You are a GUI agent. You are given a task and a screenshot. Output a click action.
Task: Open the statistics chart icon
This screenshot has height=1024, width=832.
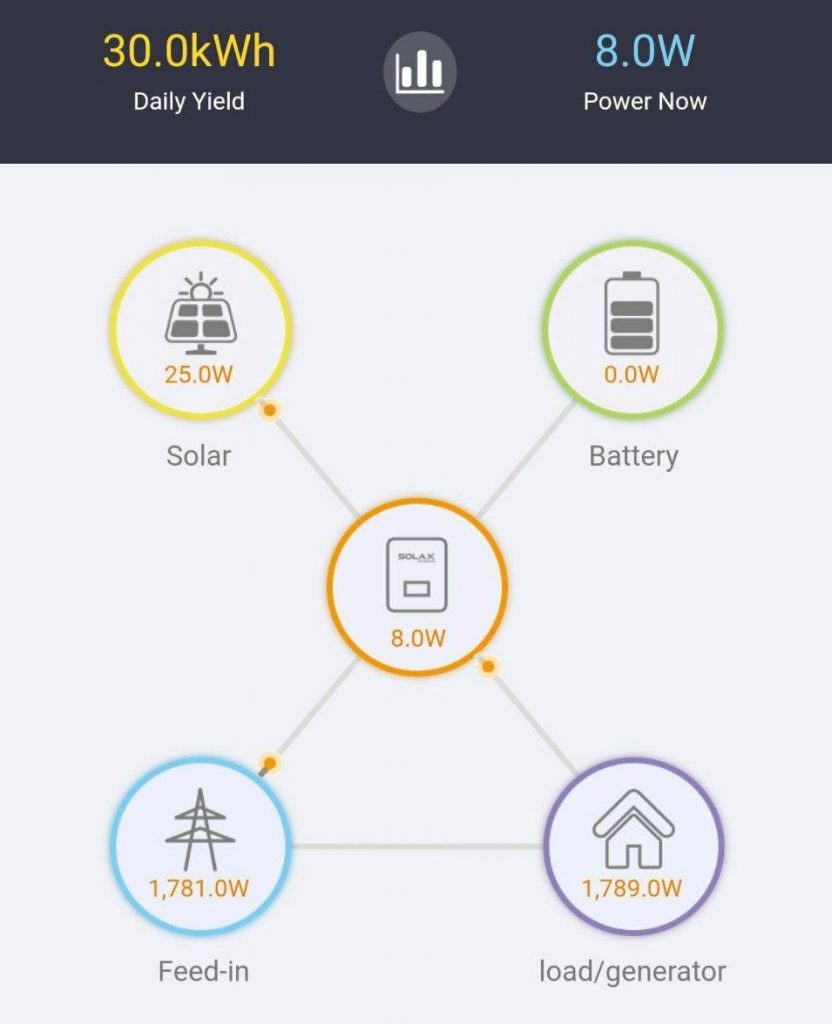419,71
